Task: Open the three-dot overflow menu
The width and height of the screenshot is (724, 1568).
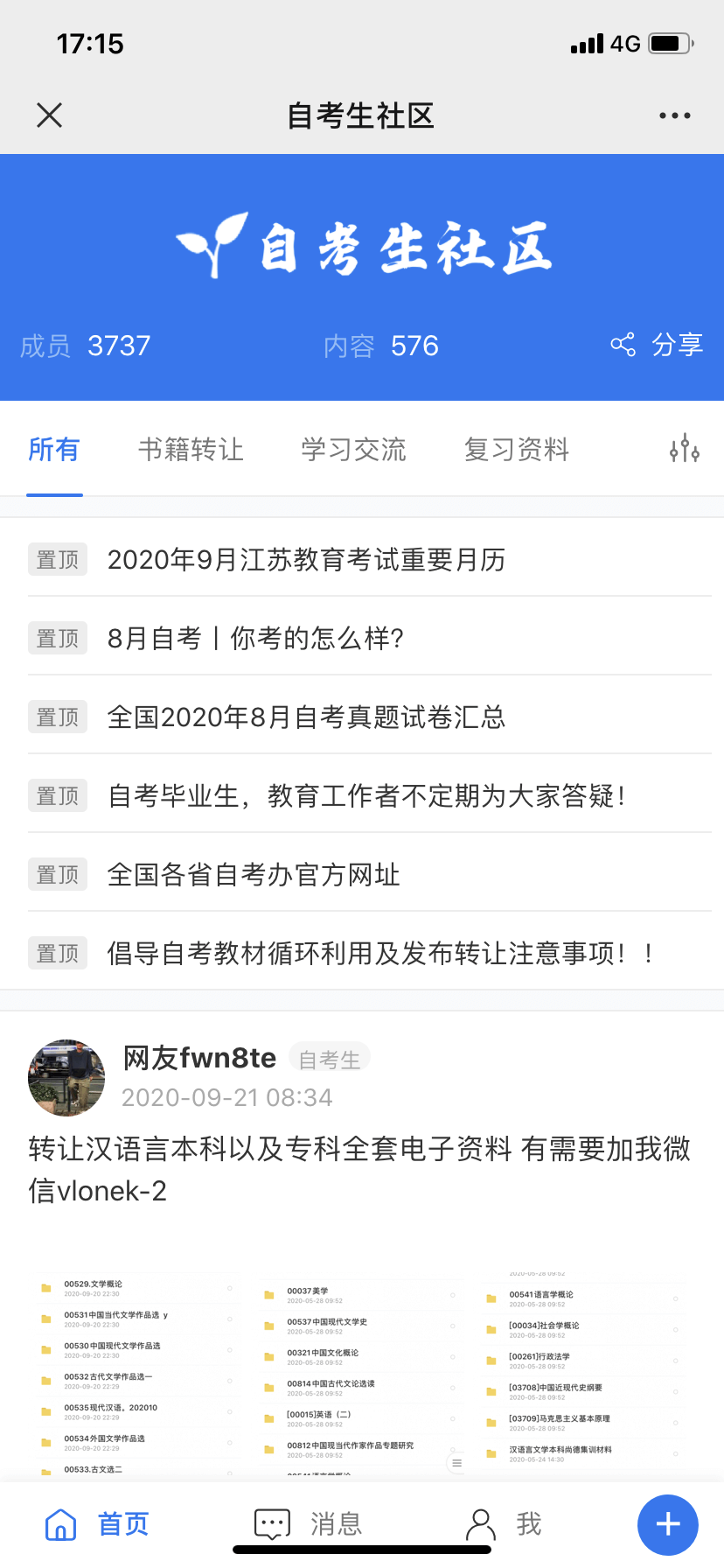Action: click(x=674, y=115)
